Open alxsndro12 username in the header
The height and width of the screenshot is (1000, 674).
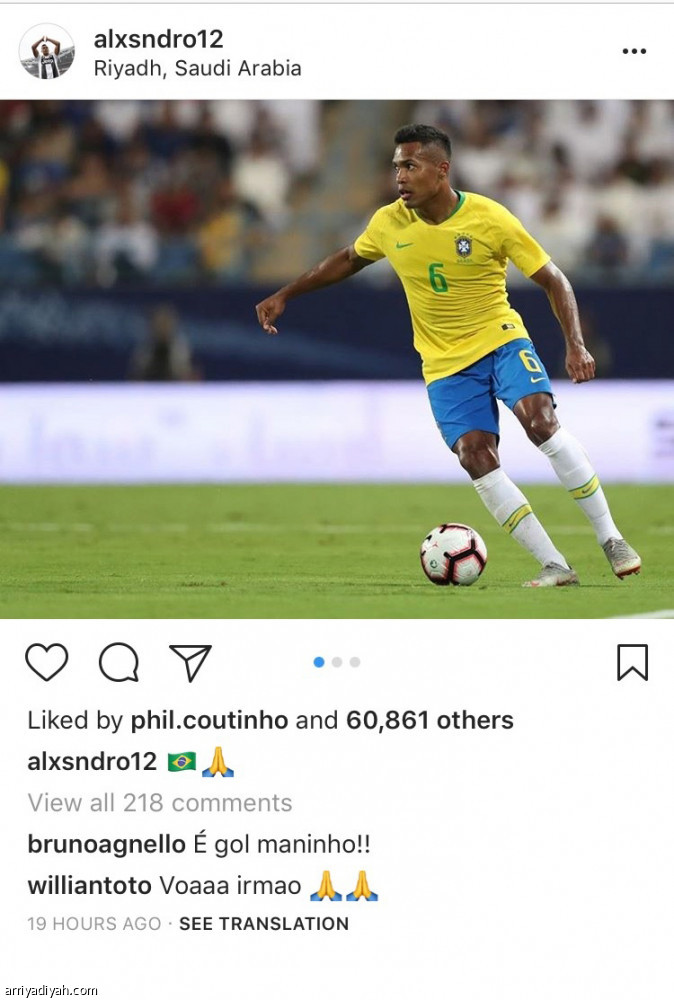click(158, 39)
